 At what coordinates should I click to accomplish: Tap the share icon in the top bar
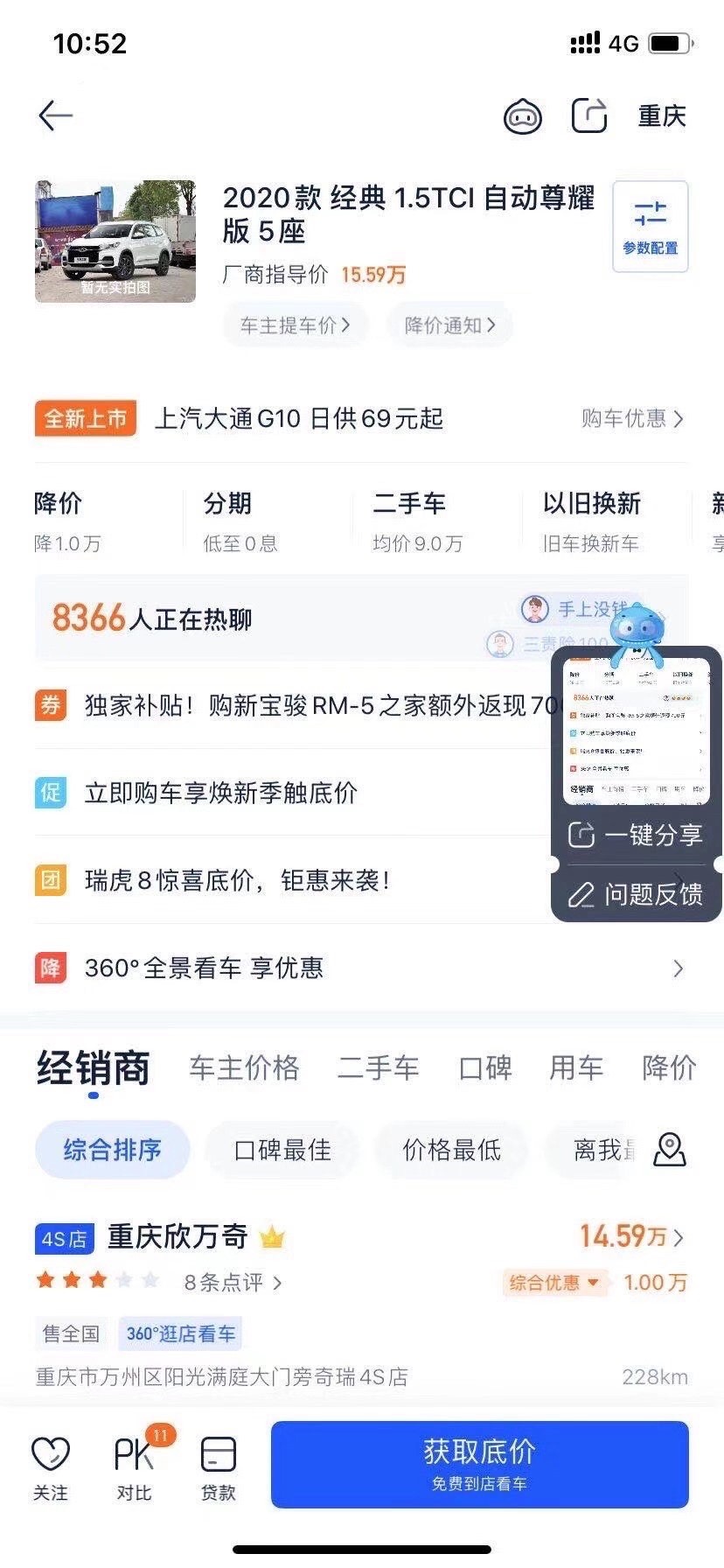[589, 115]
